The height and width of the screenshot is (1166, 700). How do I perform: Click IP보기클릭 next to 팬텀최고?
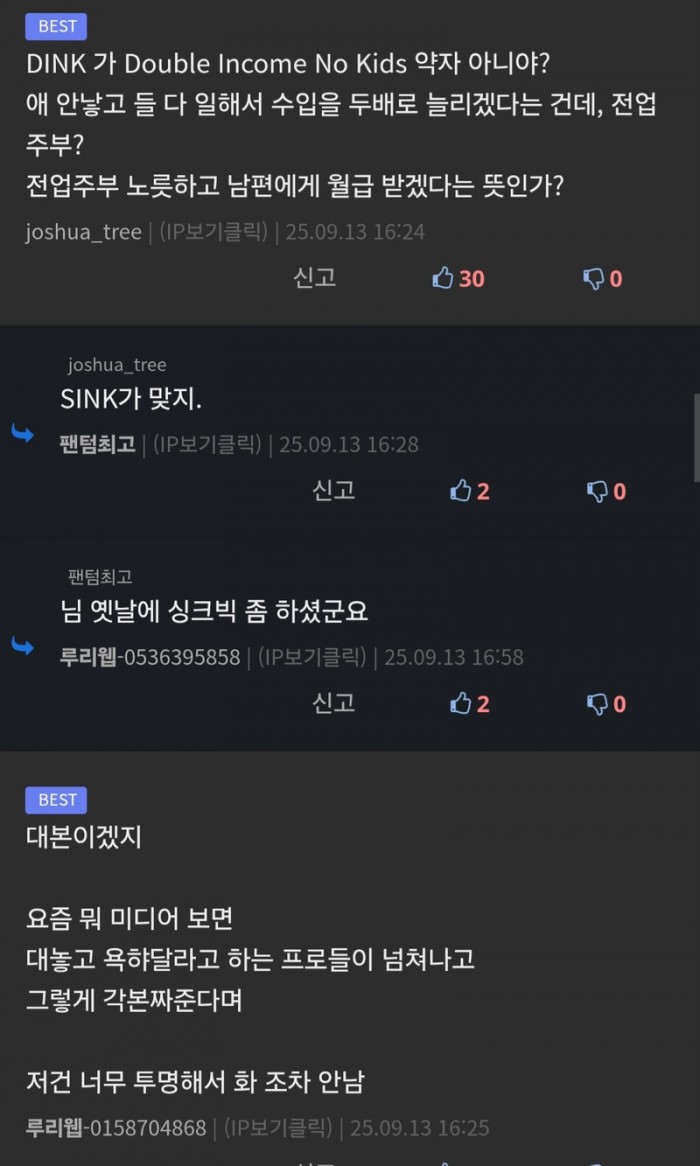(206, 444)
